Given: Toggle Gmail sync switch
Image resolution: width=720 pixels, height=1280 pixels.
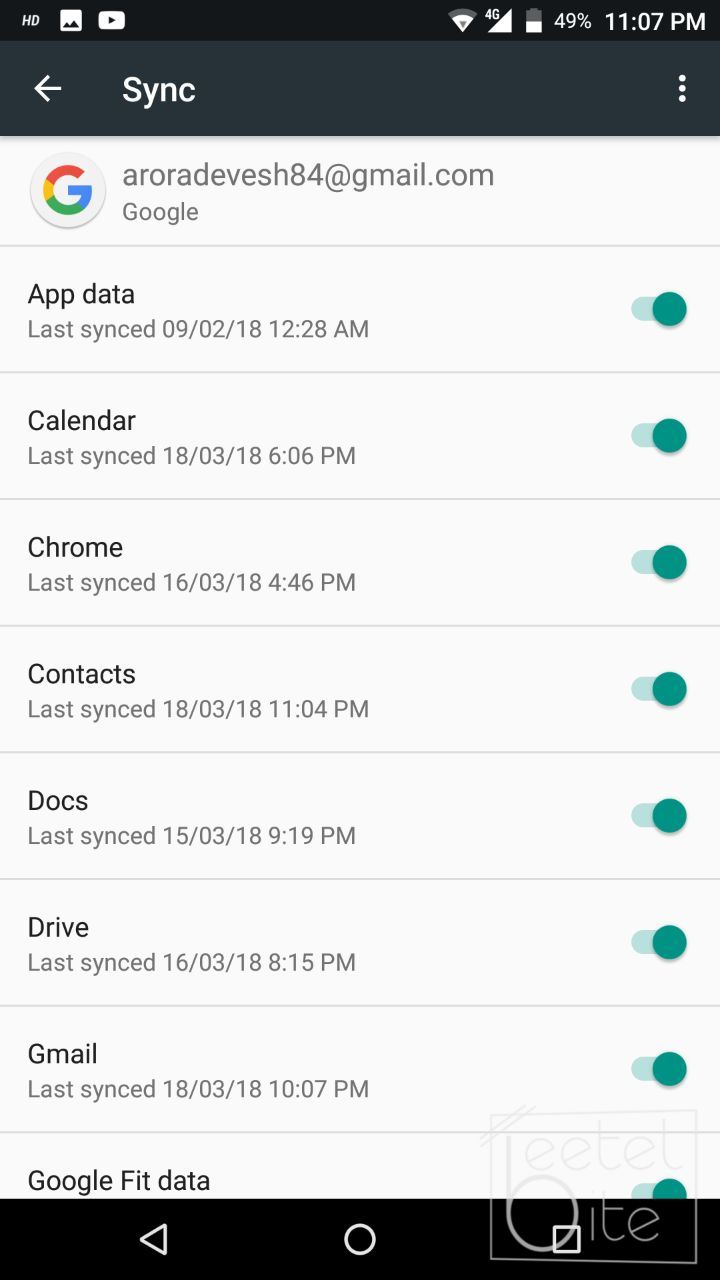Looking at the screenshot, I should (659, 1069).
